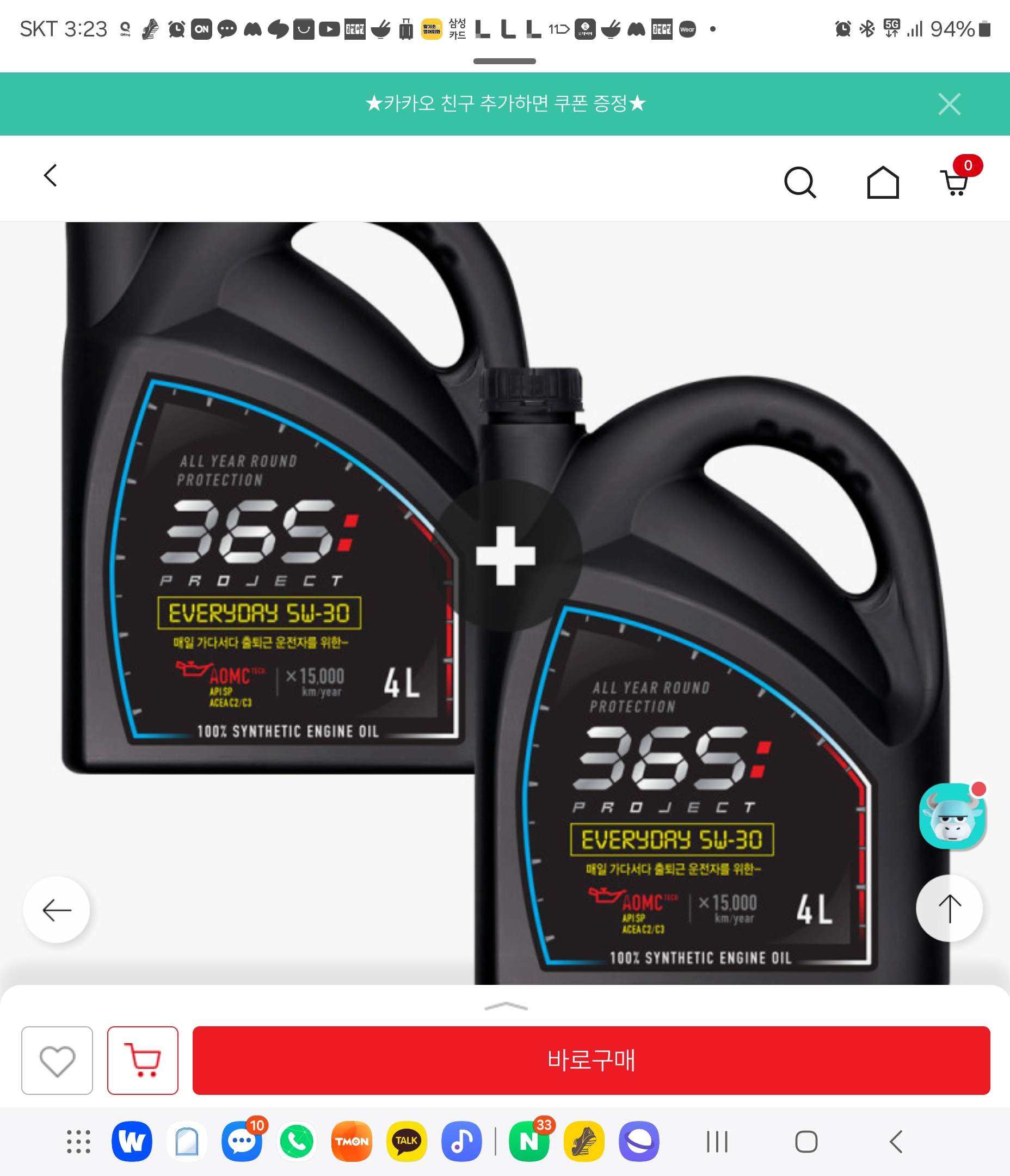Screen dimensions: 1010x1176
Task: Tap the system home button
Action: pyautogui.click(x=806, y=1141)
